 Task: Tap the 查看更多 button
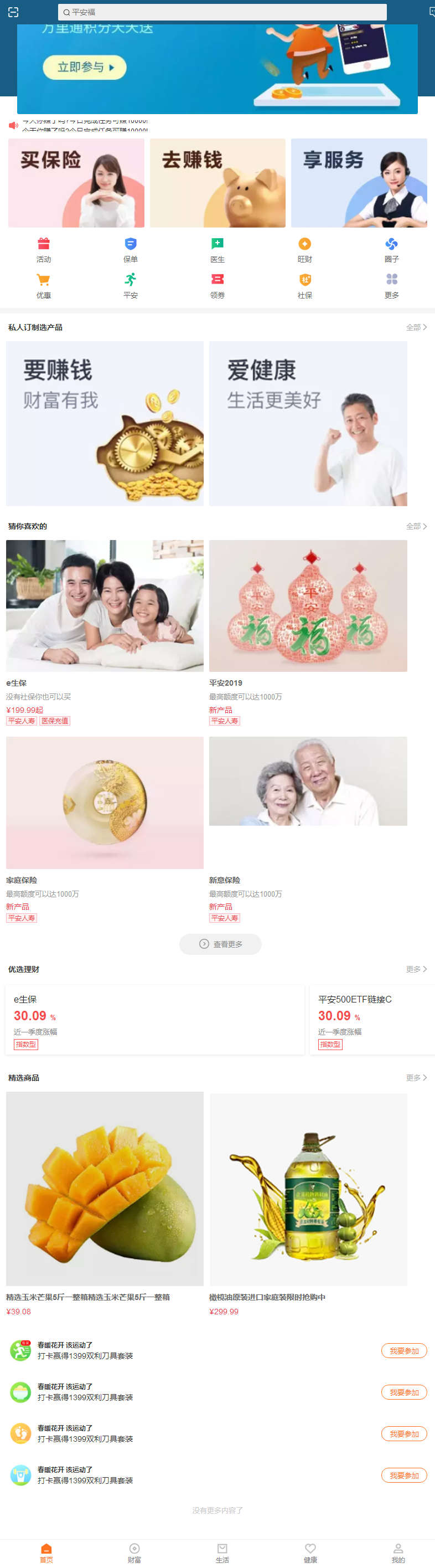click(220, 943)
